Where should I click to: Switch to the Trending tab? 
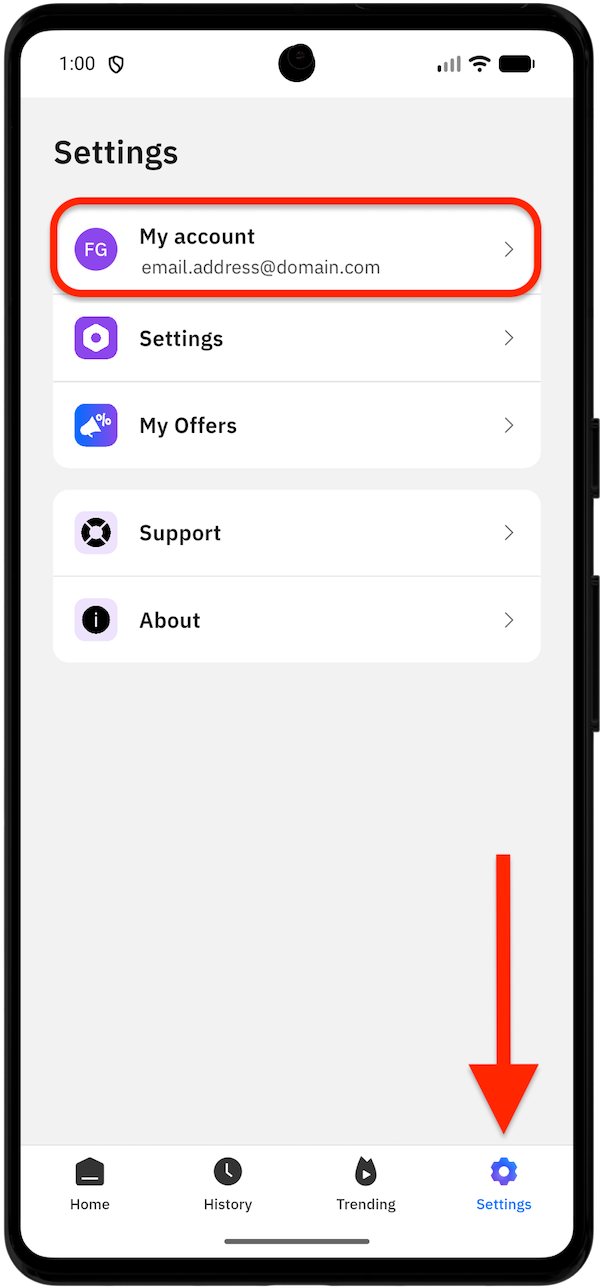click(x=366, y=1185)
